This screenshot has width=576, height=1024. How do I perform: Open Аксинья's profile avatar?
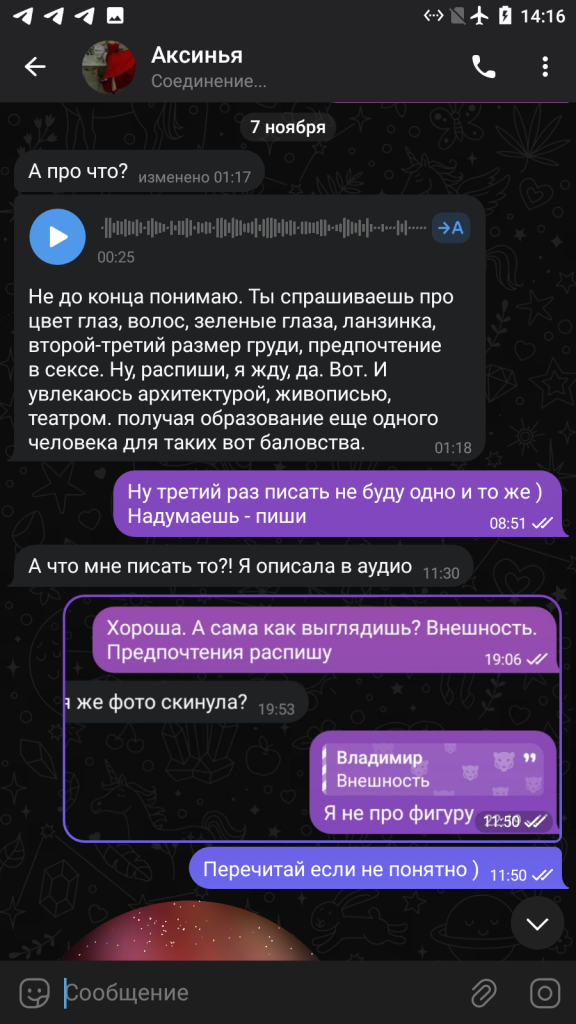tap(108, 67)
